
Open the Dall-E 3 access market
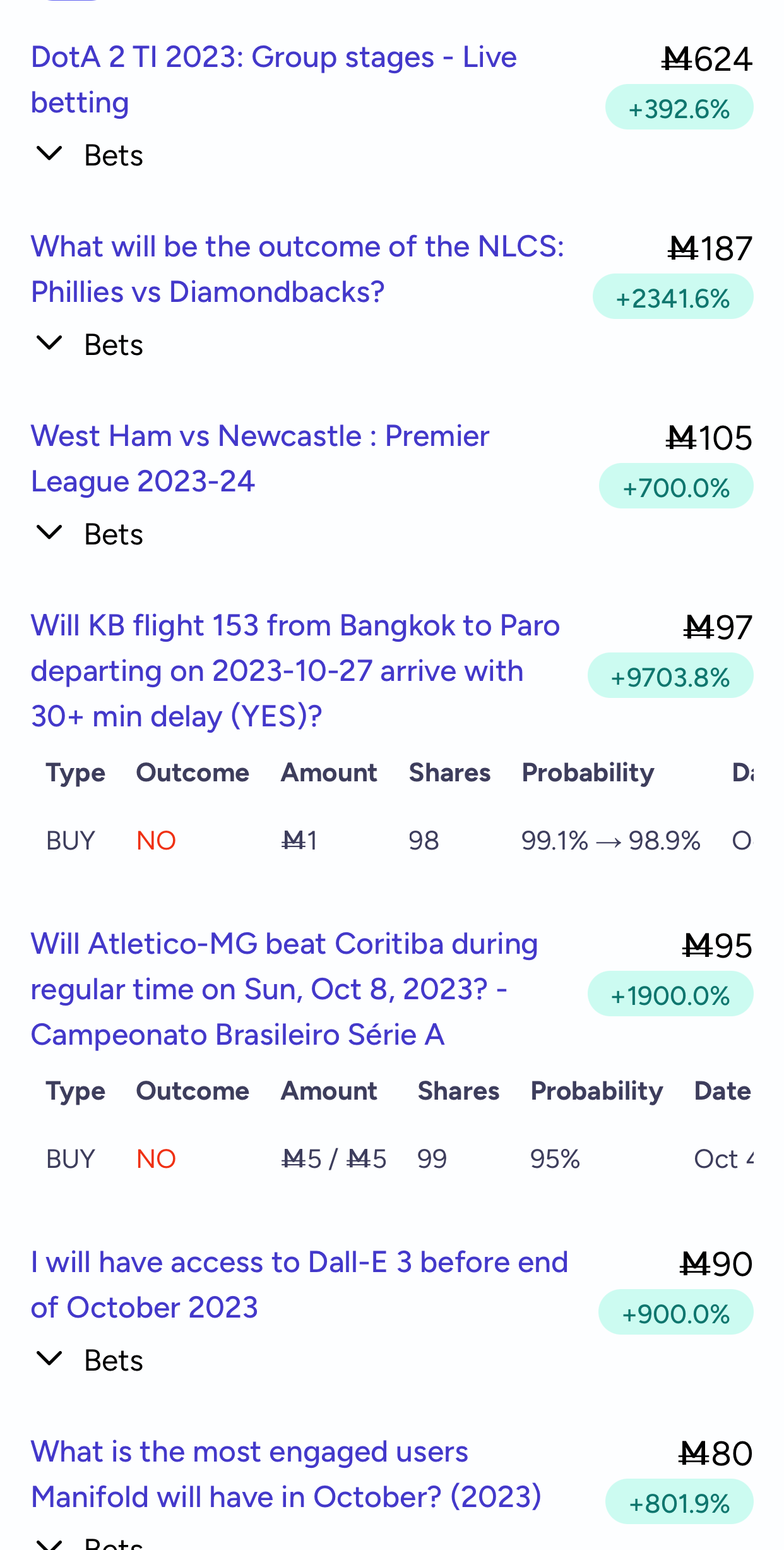[299, 1285]
